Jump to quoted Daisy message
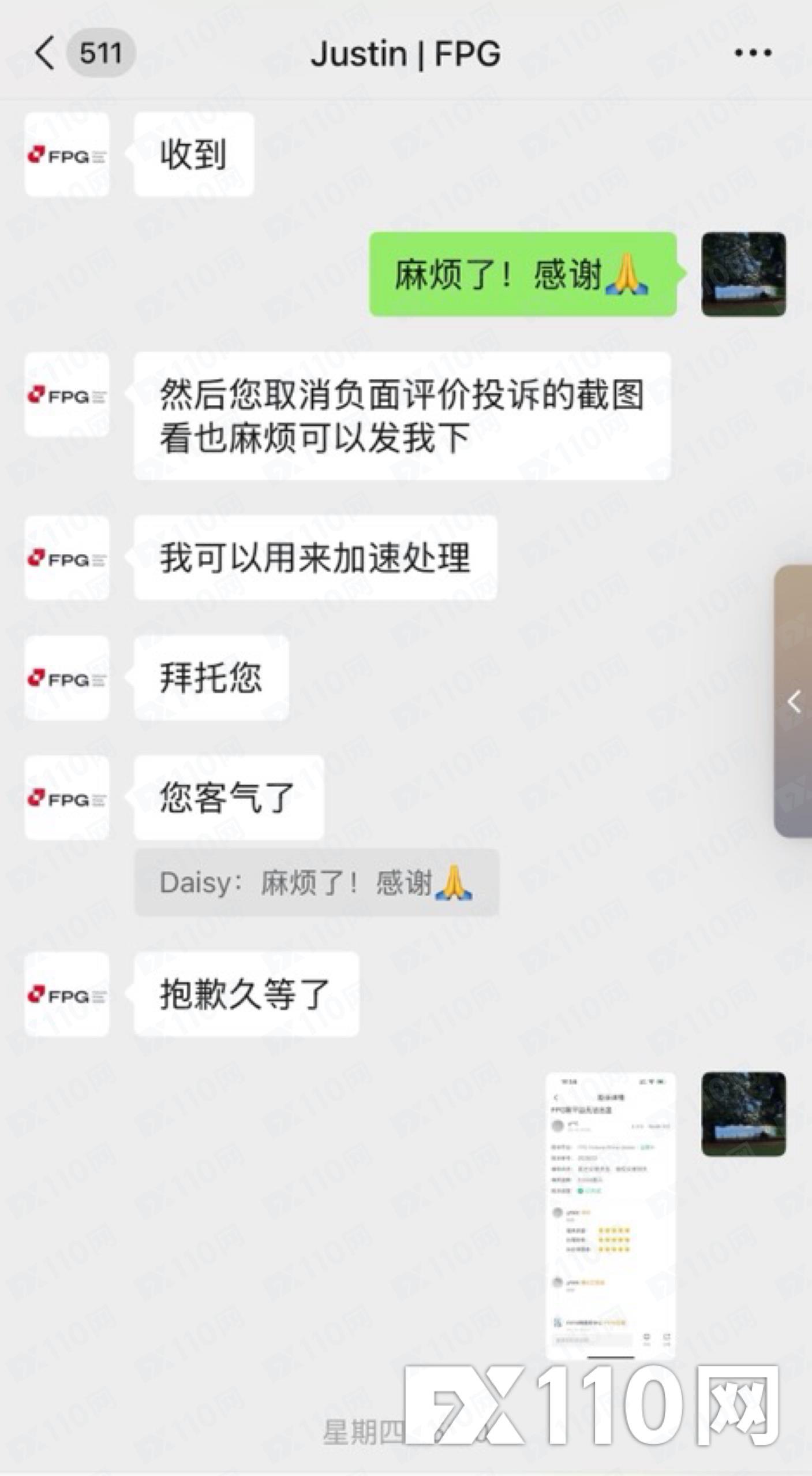 pyautogui.click(x=316, y=883)
